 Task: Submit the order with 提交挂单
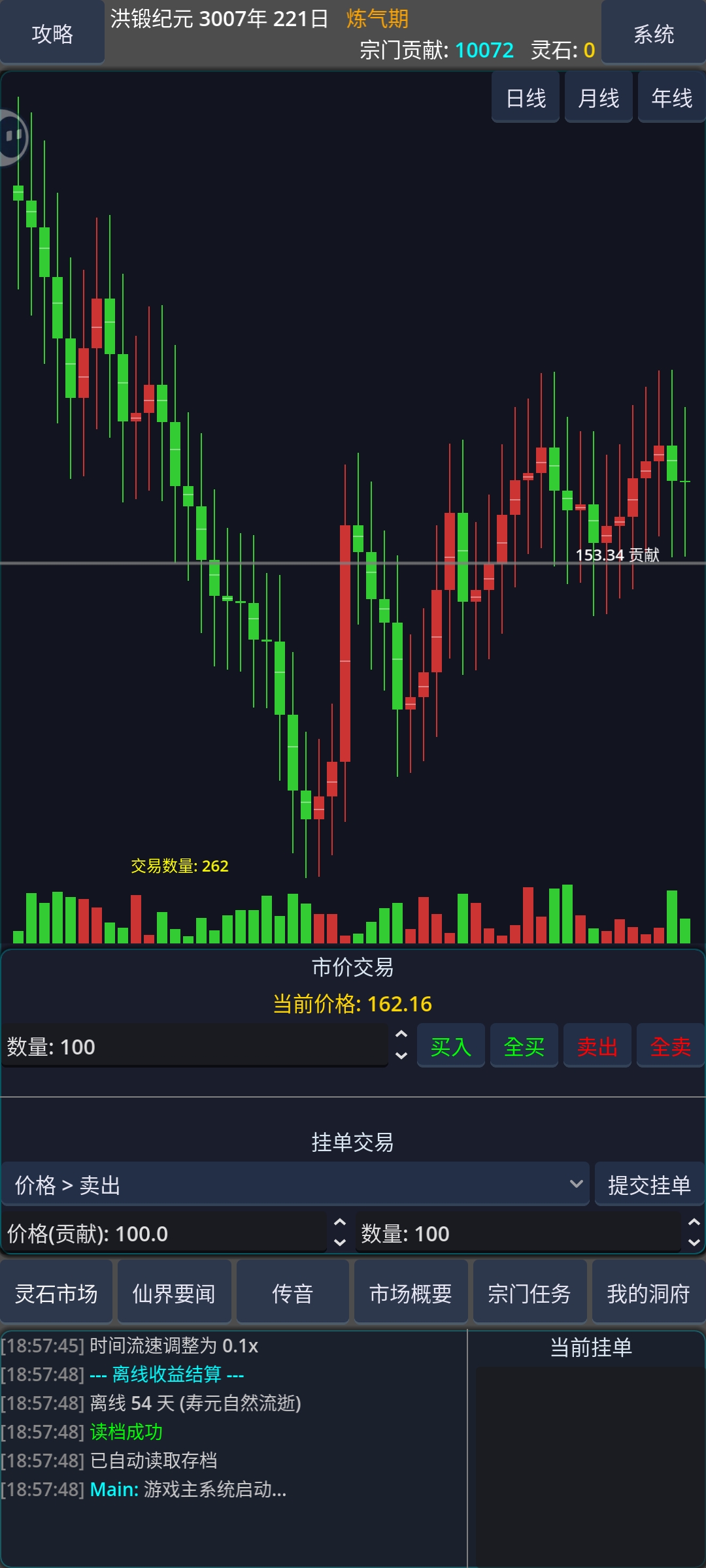point(649,1184)
